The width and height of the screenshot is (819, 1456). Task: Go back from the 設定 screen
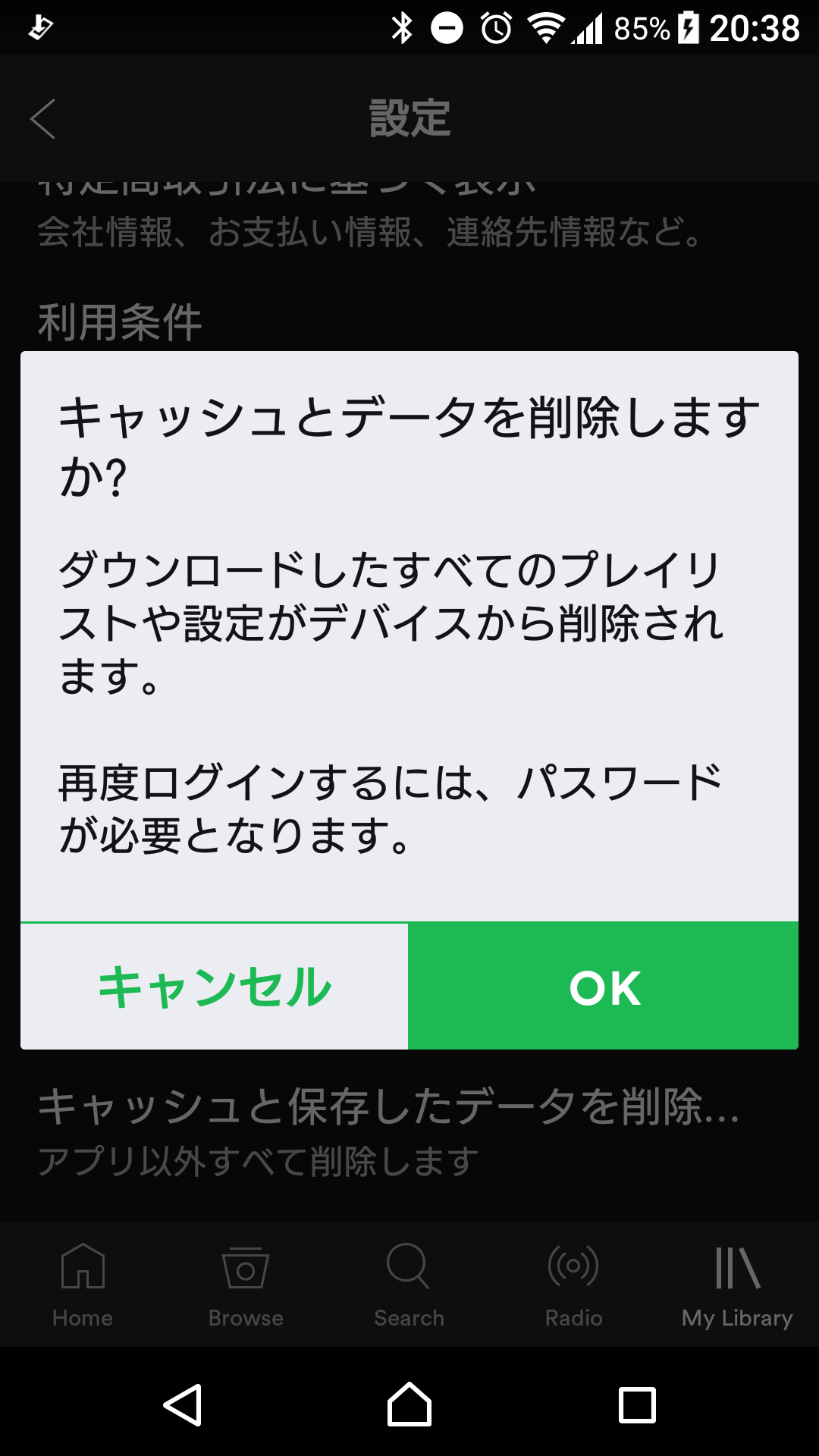[x=43, y=119]
